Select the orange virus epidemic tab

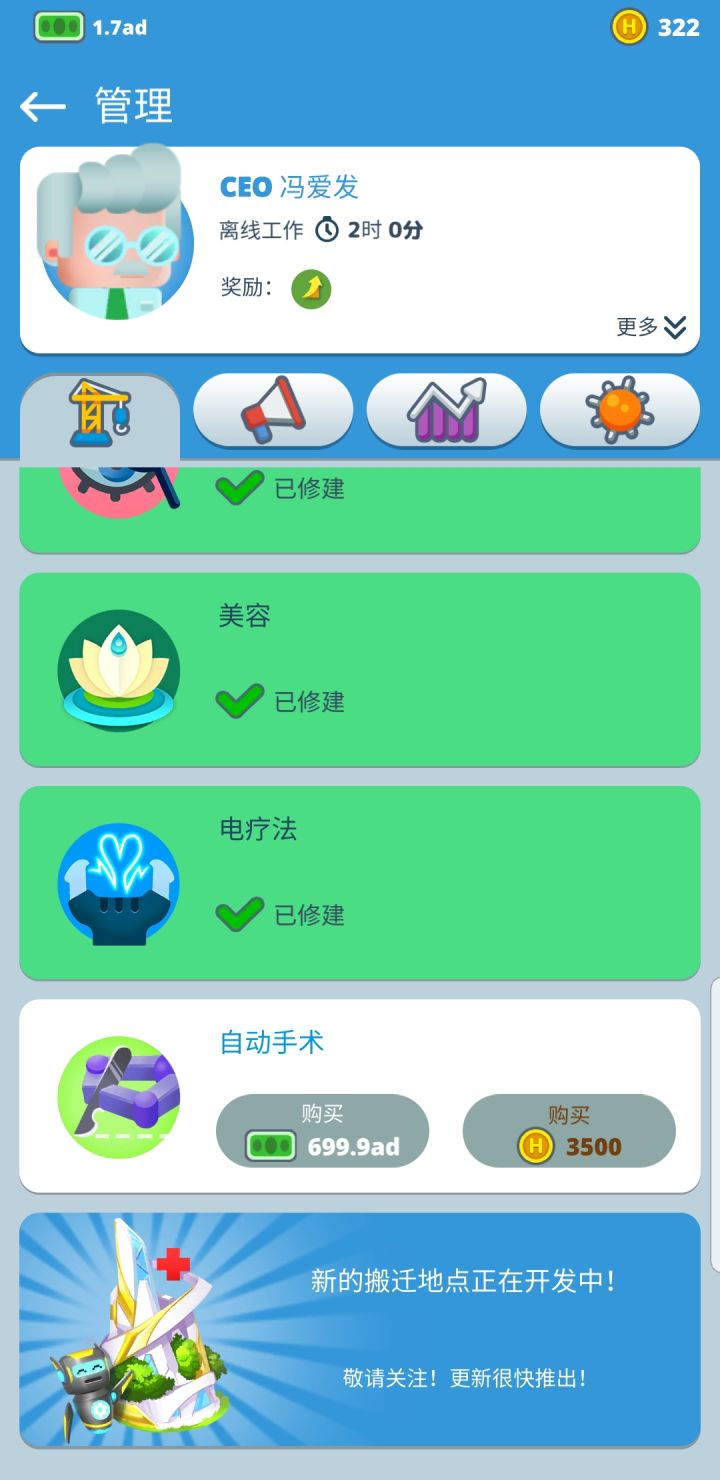pyautogui.click(x=619, y=411)
